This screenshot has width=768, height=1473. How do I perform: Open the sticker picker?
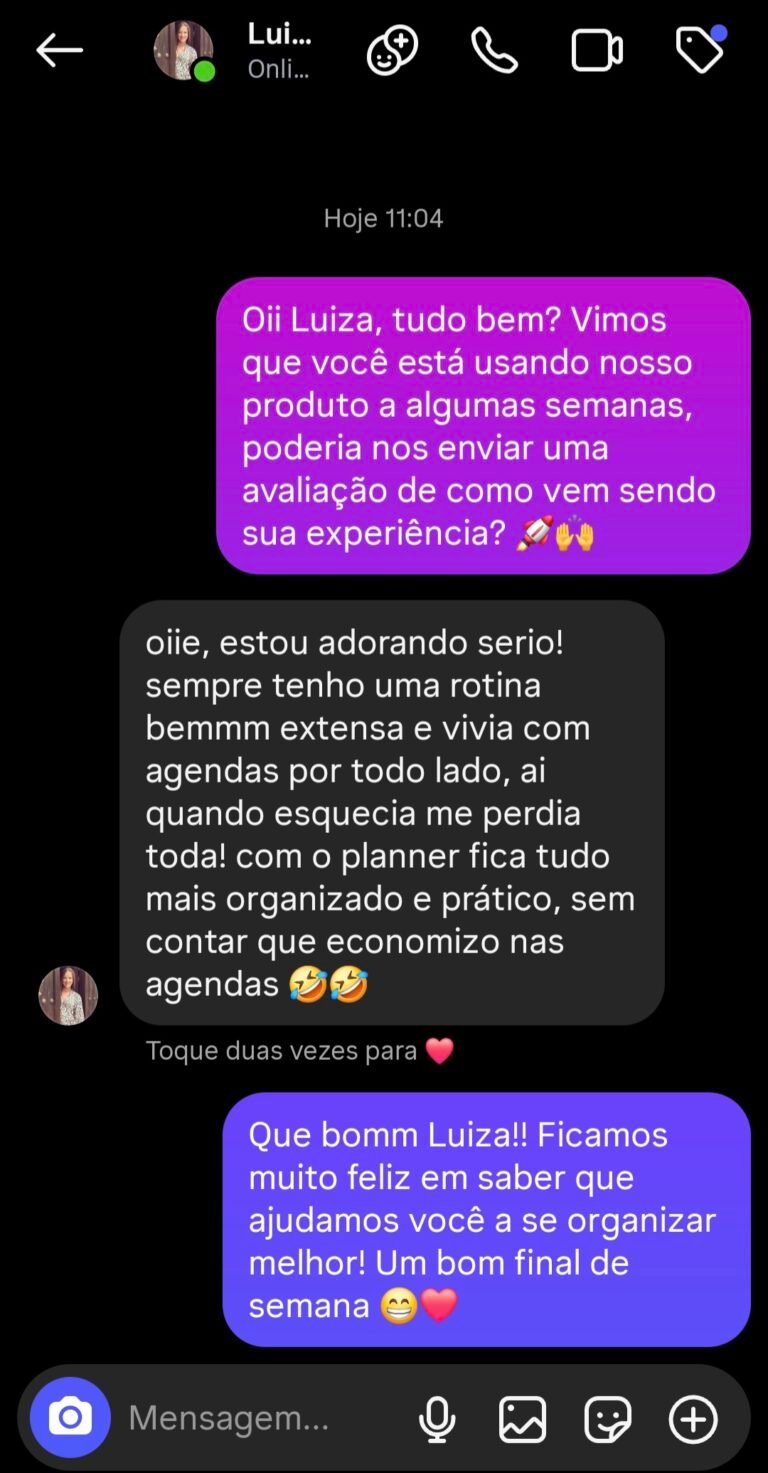(x=608, y=1419)
